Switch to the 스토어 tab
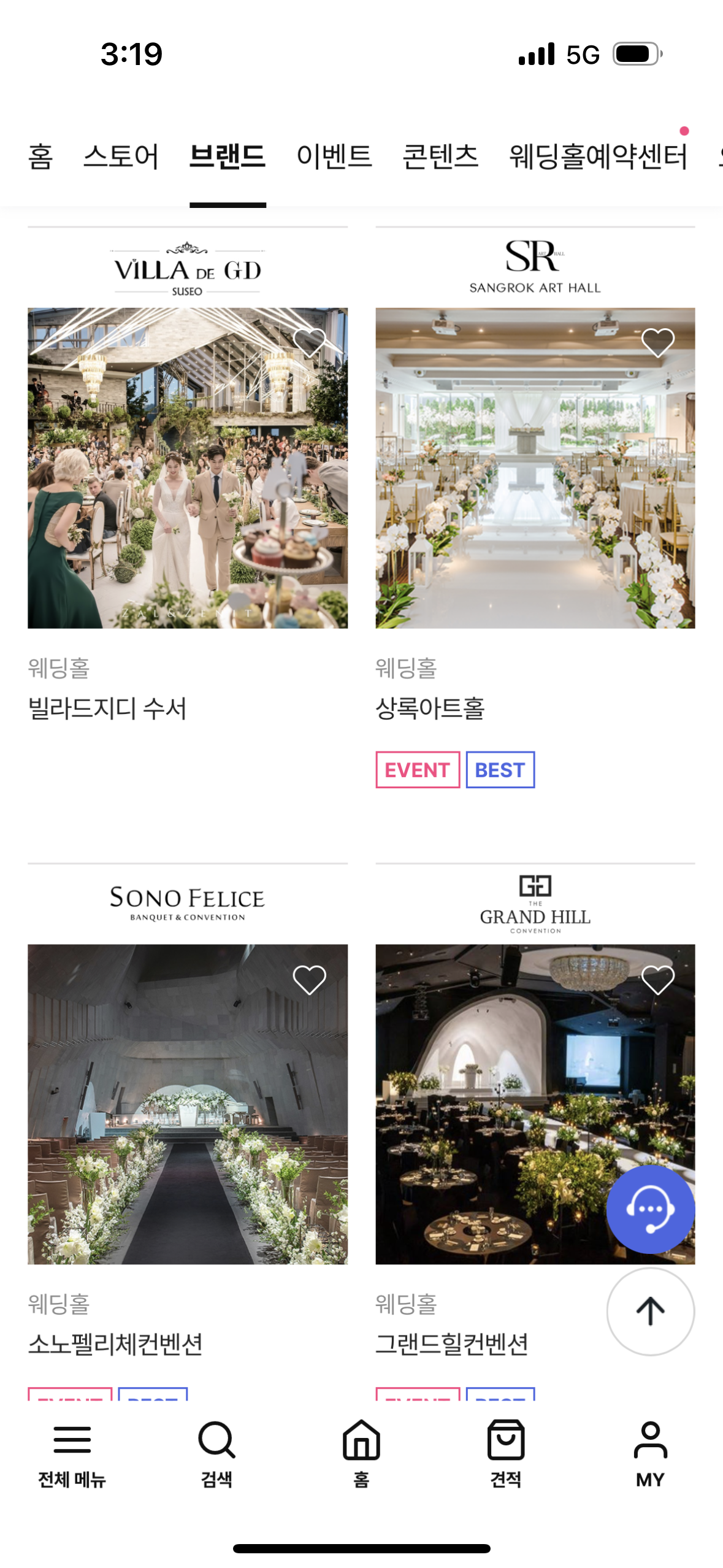 [121, 156]
